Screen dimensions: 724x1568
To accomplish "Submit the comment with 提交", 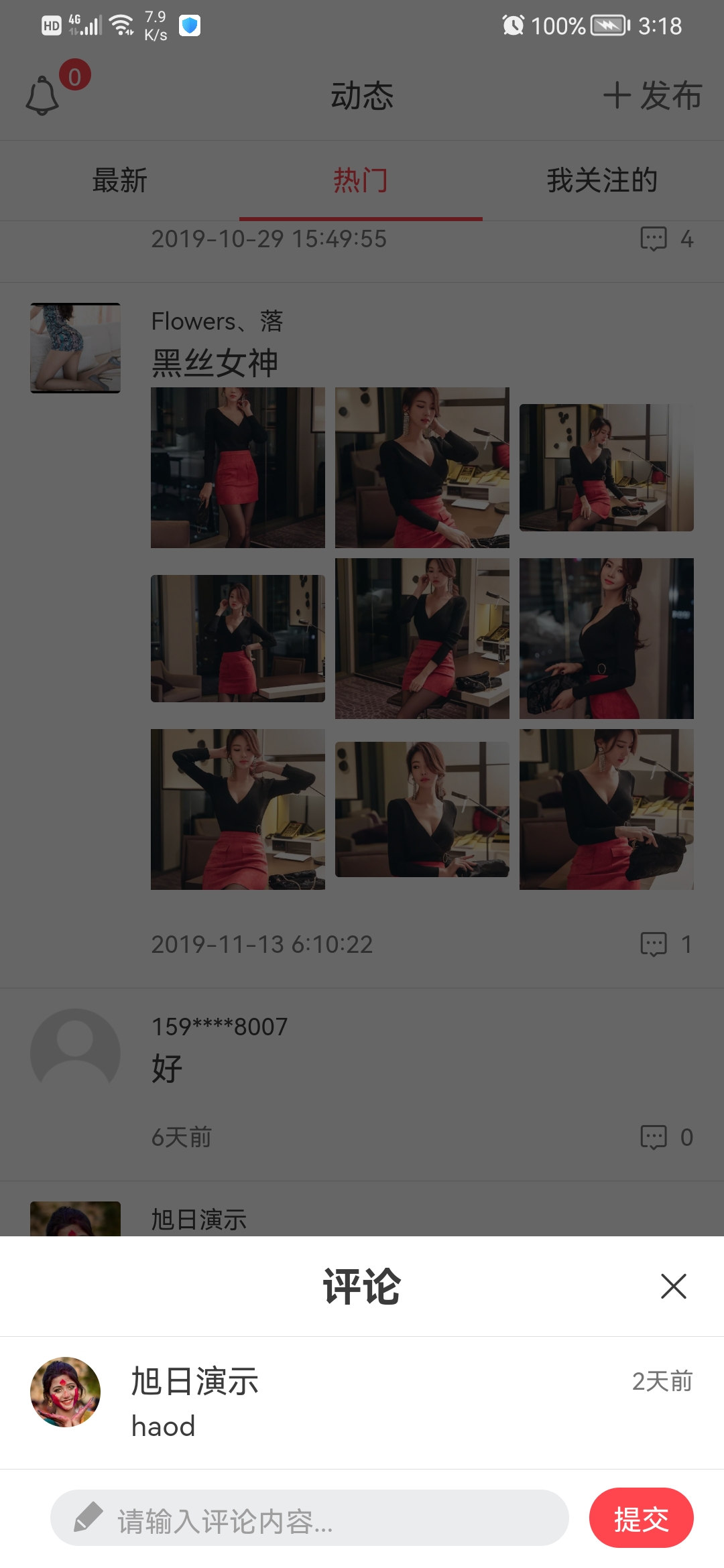I will point(641,1518).
